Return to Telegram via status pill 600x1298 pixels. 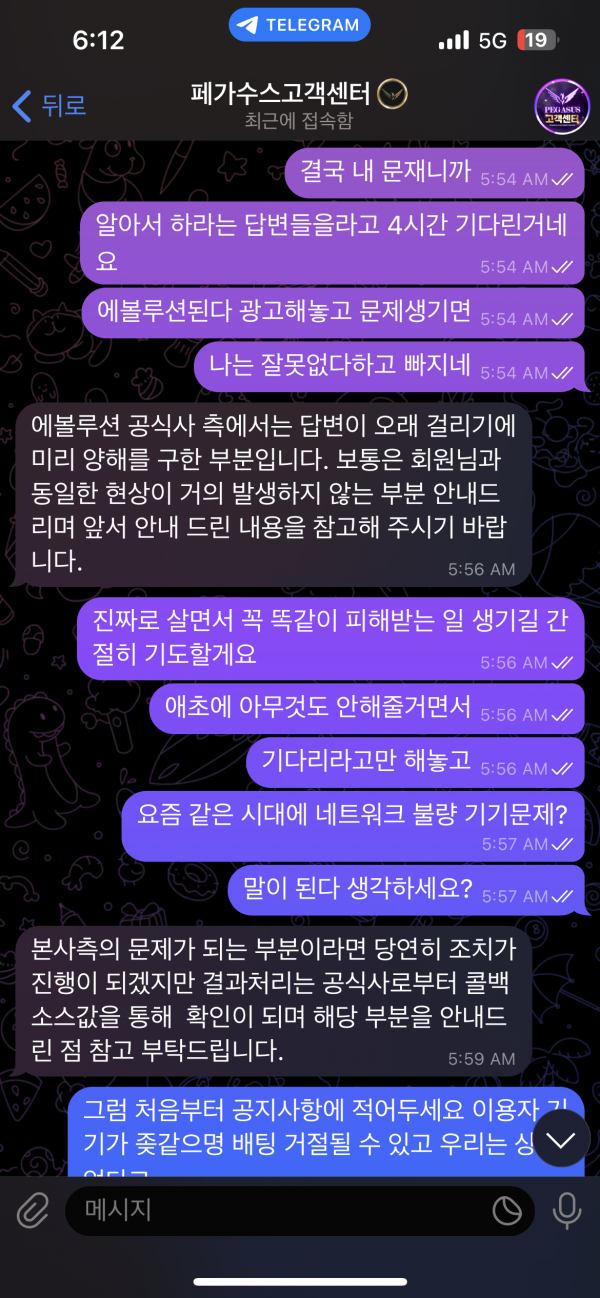299,25
